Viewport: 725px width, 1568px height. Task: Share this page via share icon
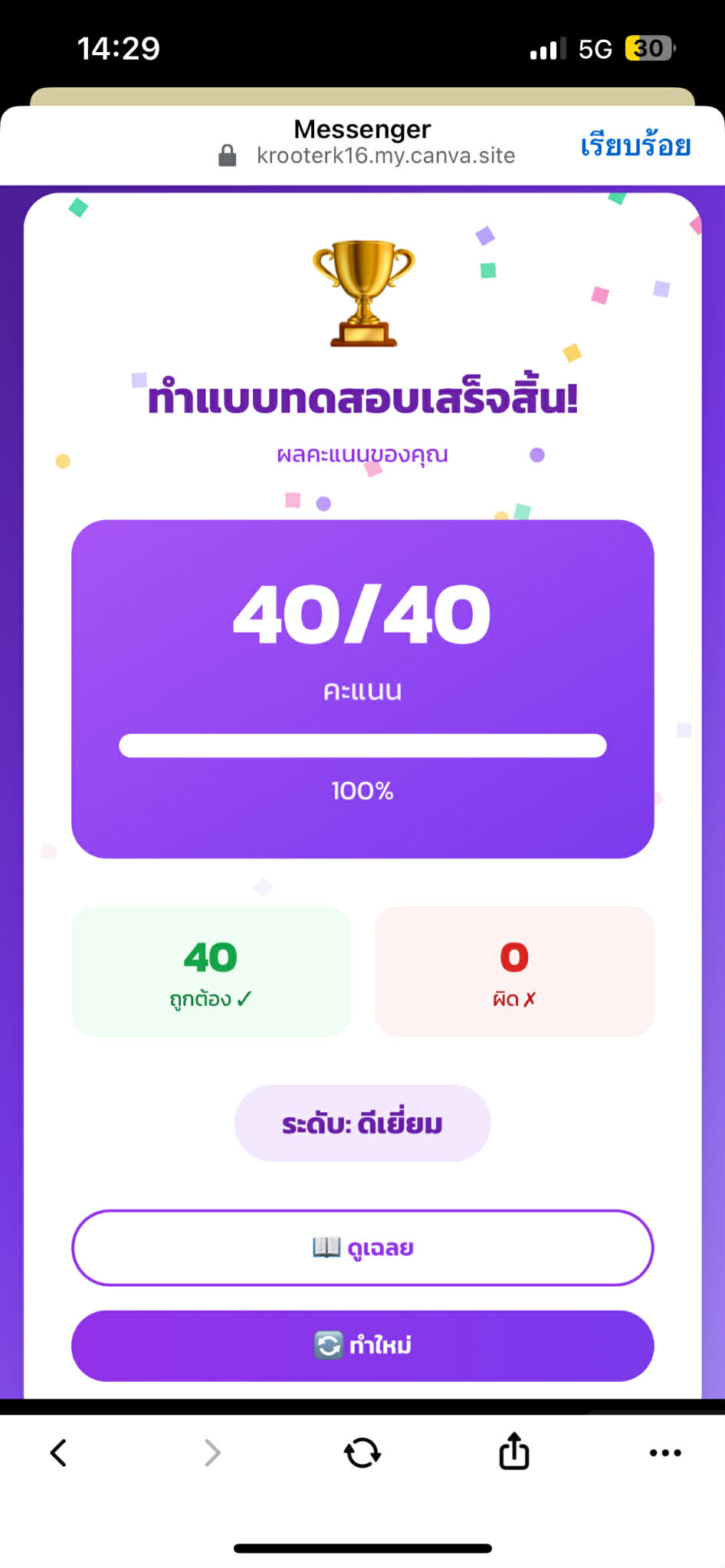(x=514, y=1451)
